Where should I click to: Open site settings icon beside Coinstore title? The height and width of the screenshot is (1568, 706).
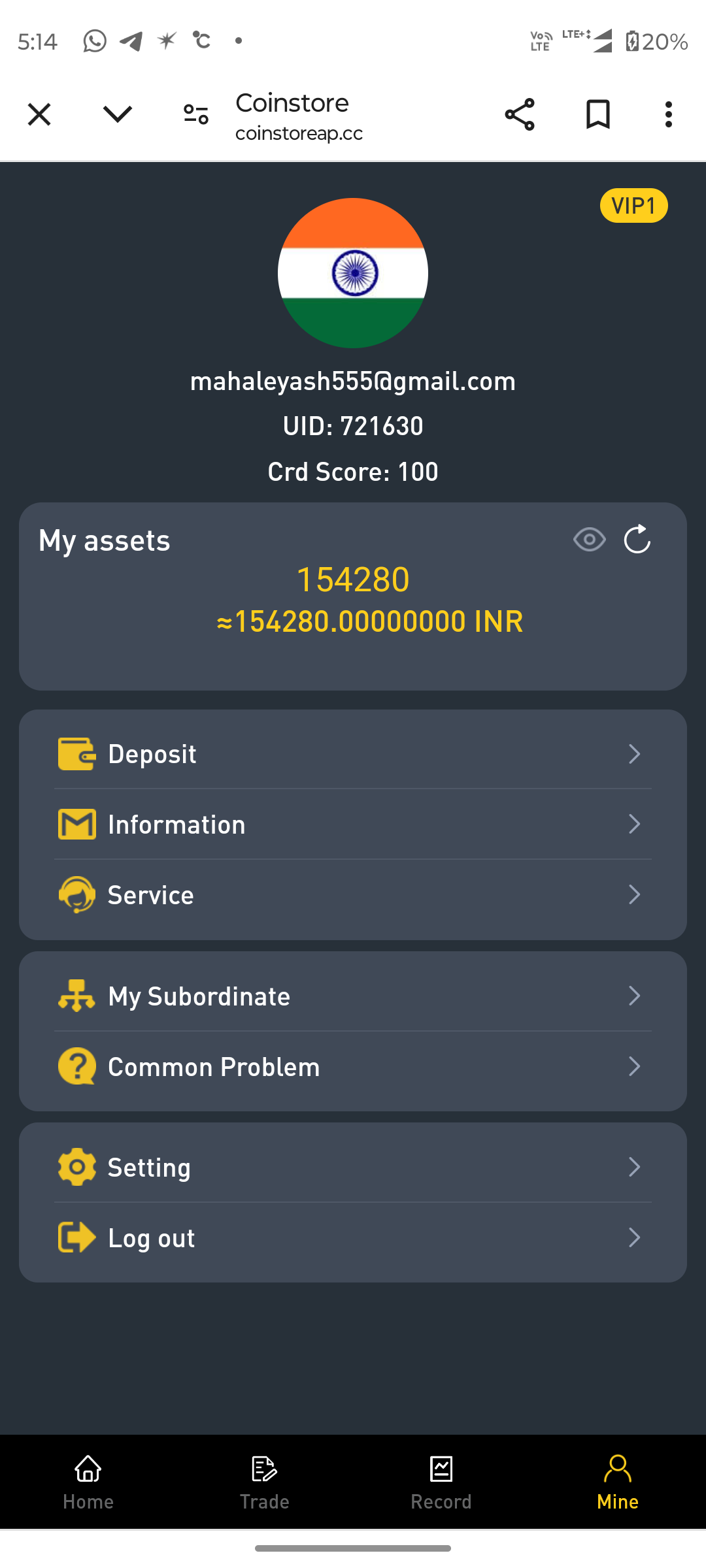point(195,115)
